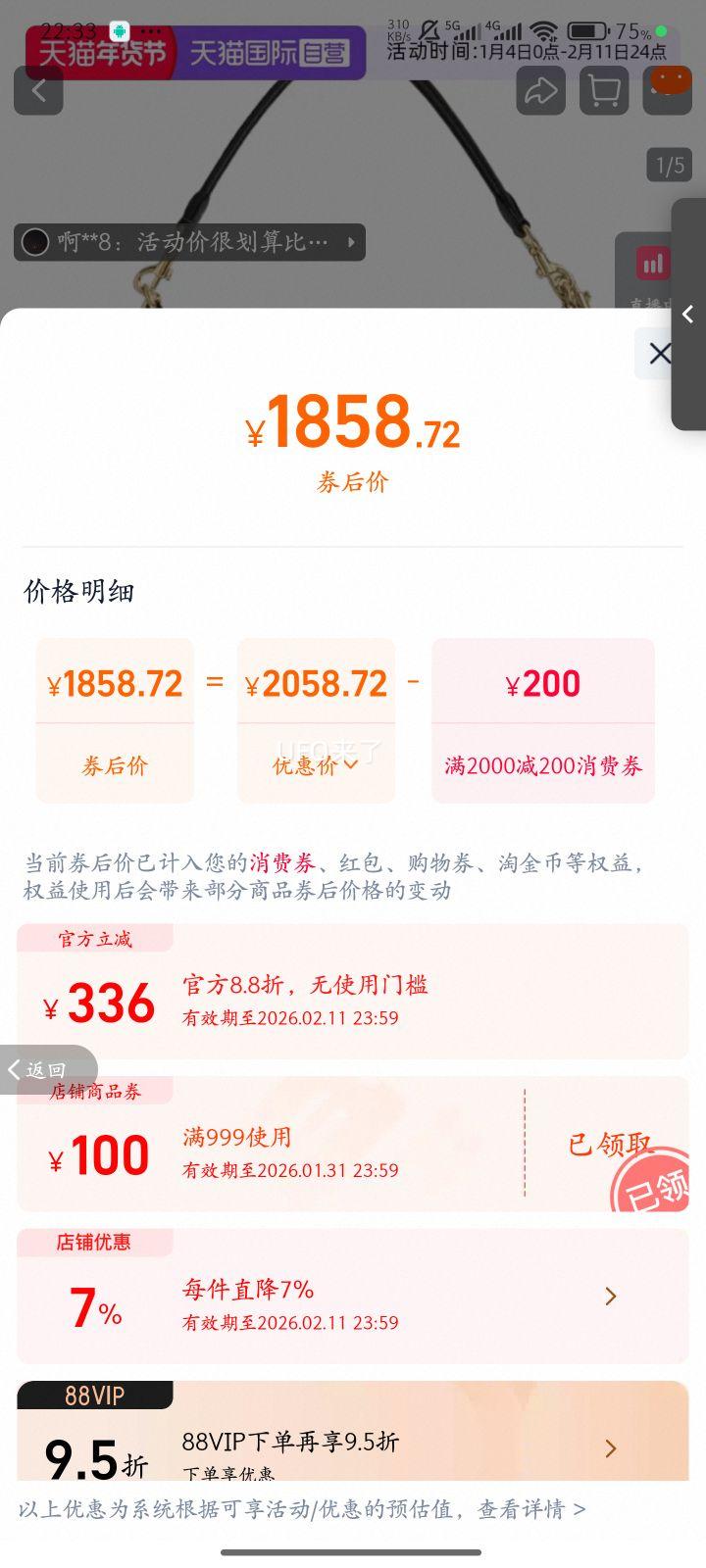Expand the comment bubble arrow
706x1568 pixels.
(349, 241)
